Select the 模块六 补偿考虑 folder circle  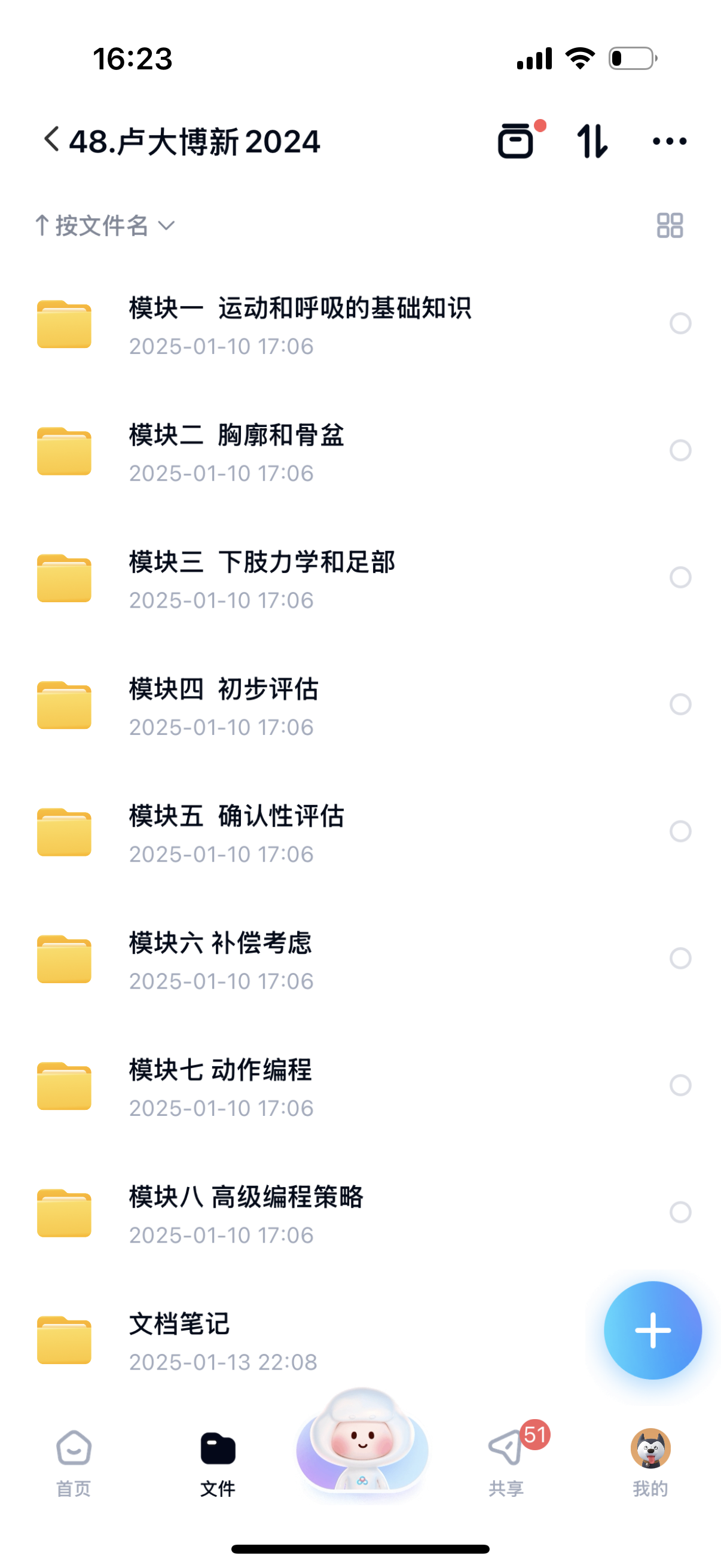(680, 958)
